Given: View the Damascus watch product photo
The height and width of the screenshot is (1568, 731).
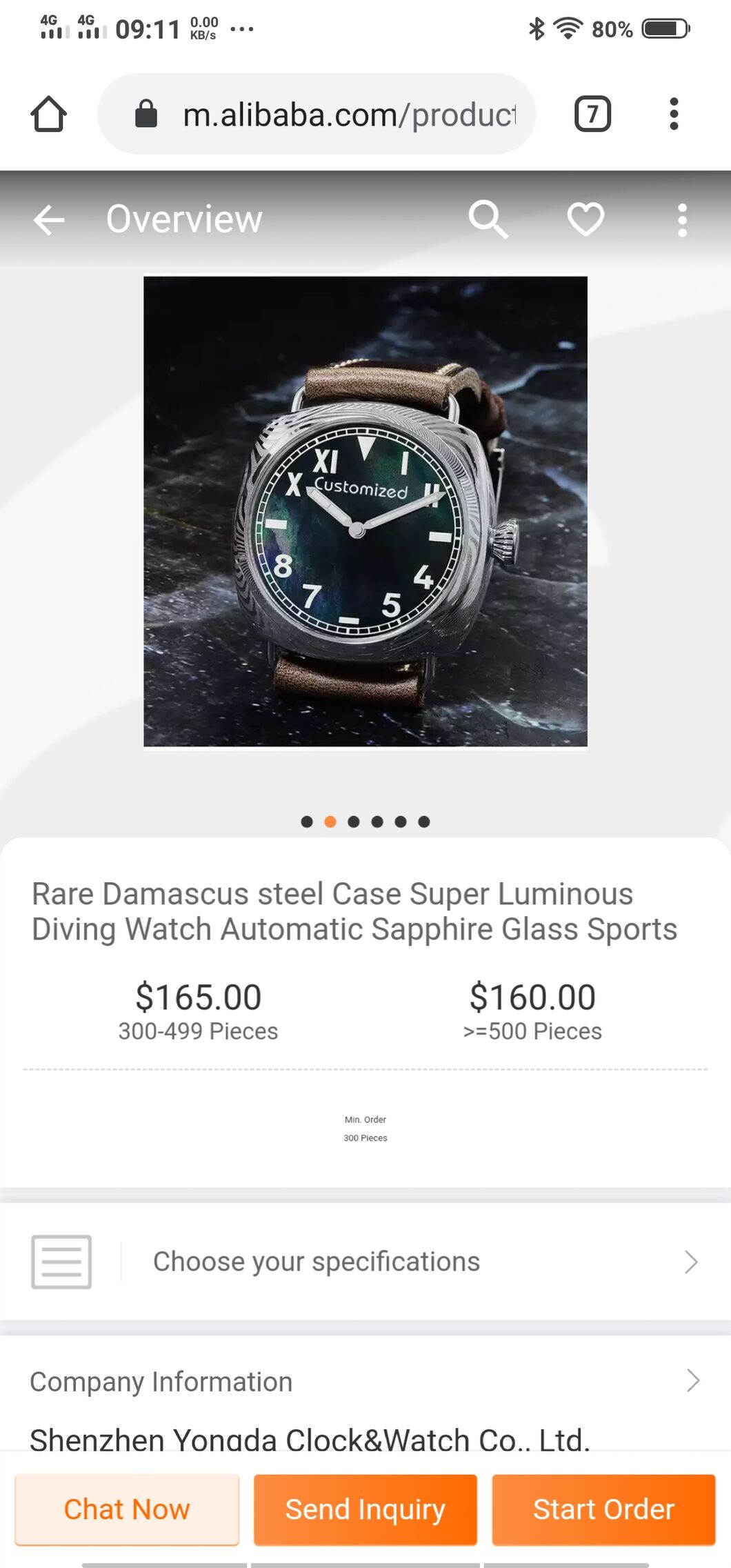Looking at the screenshot, I should point(365,511).
